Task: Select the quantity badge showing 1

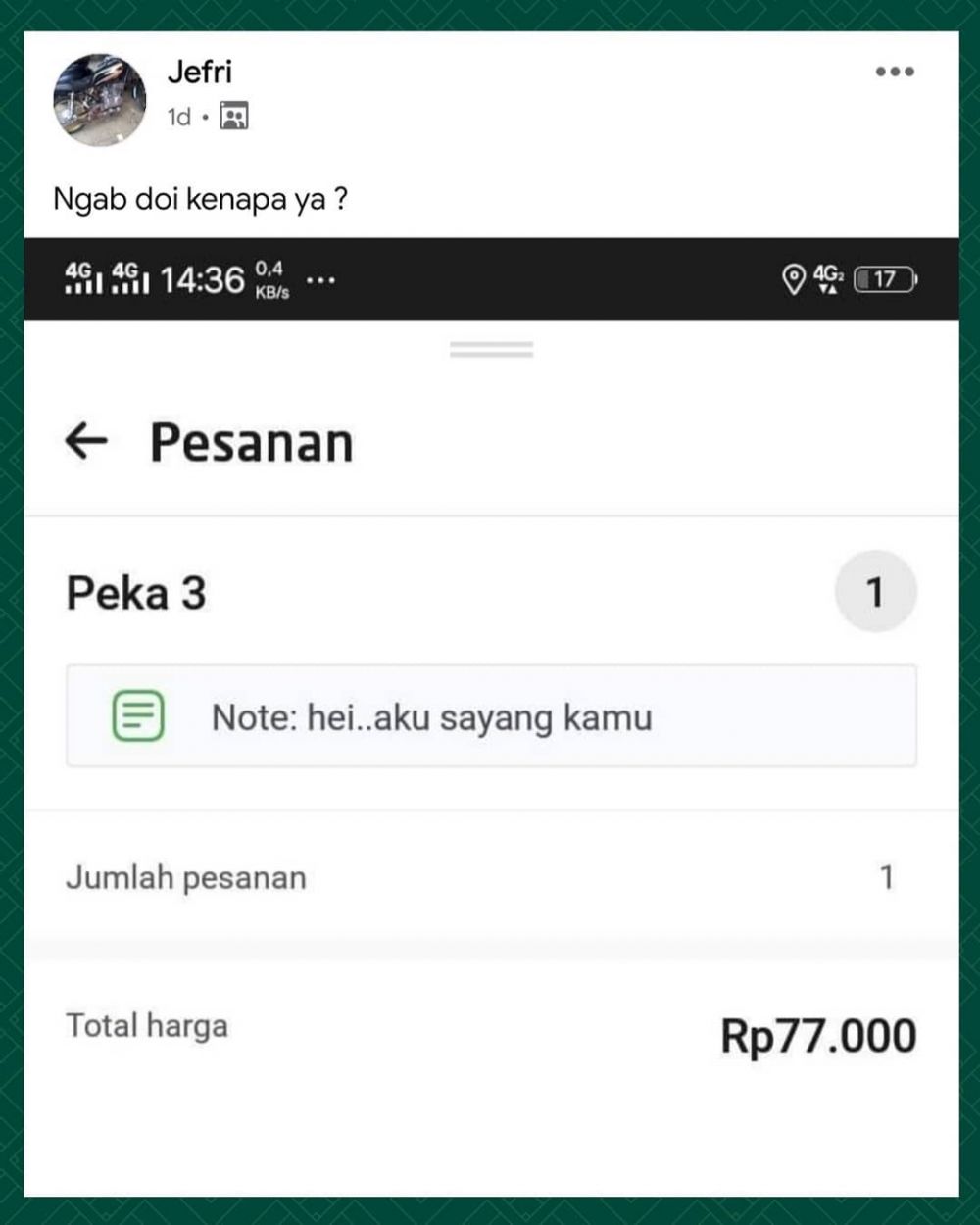Action: (875, 591)
